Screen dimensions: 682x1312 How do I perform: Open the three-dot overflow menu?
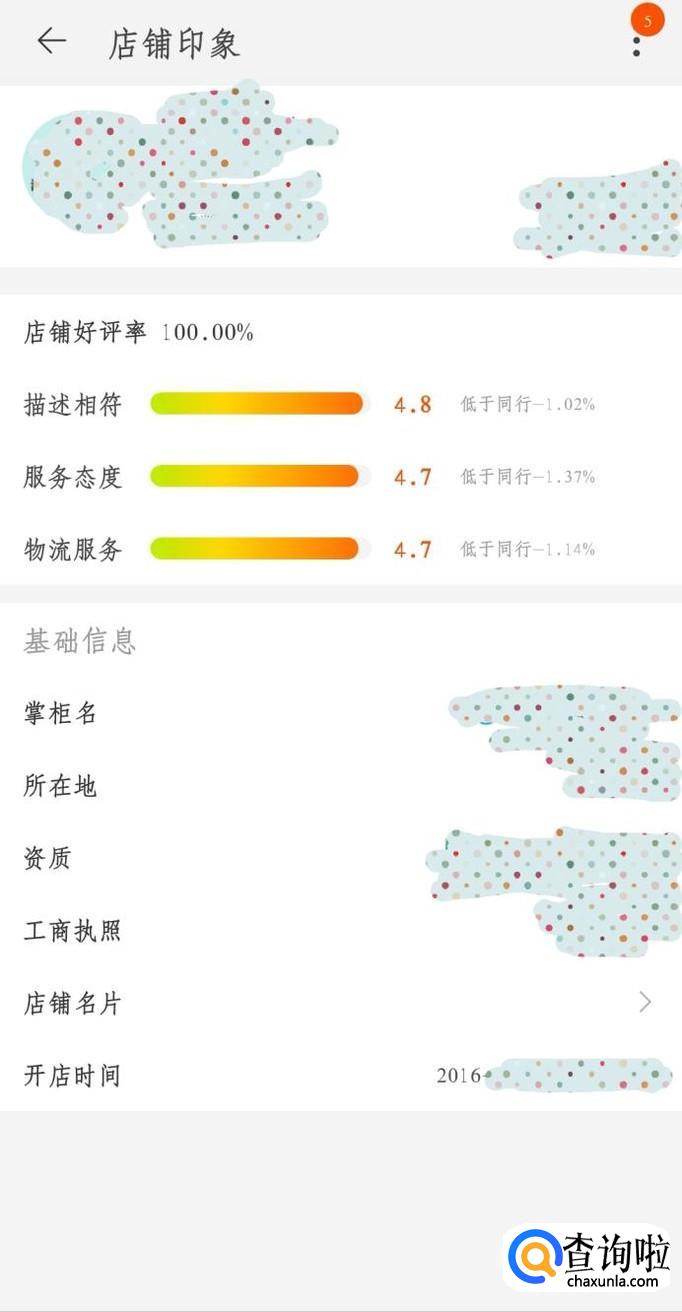click(x=637, y=44)
